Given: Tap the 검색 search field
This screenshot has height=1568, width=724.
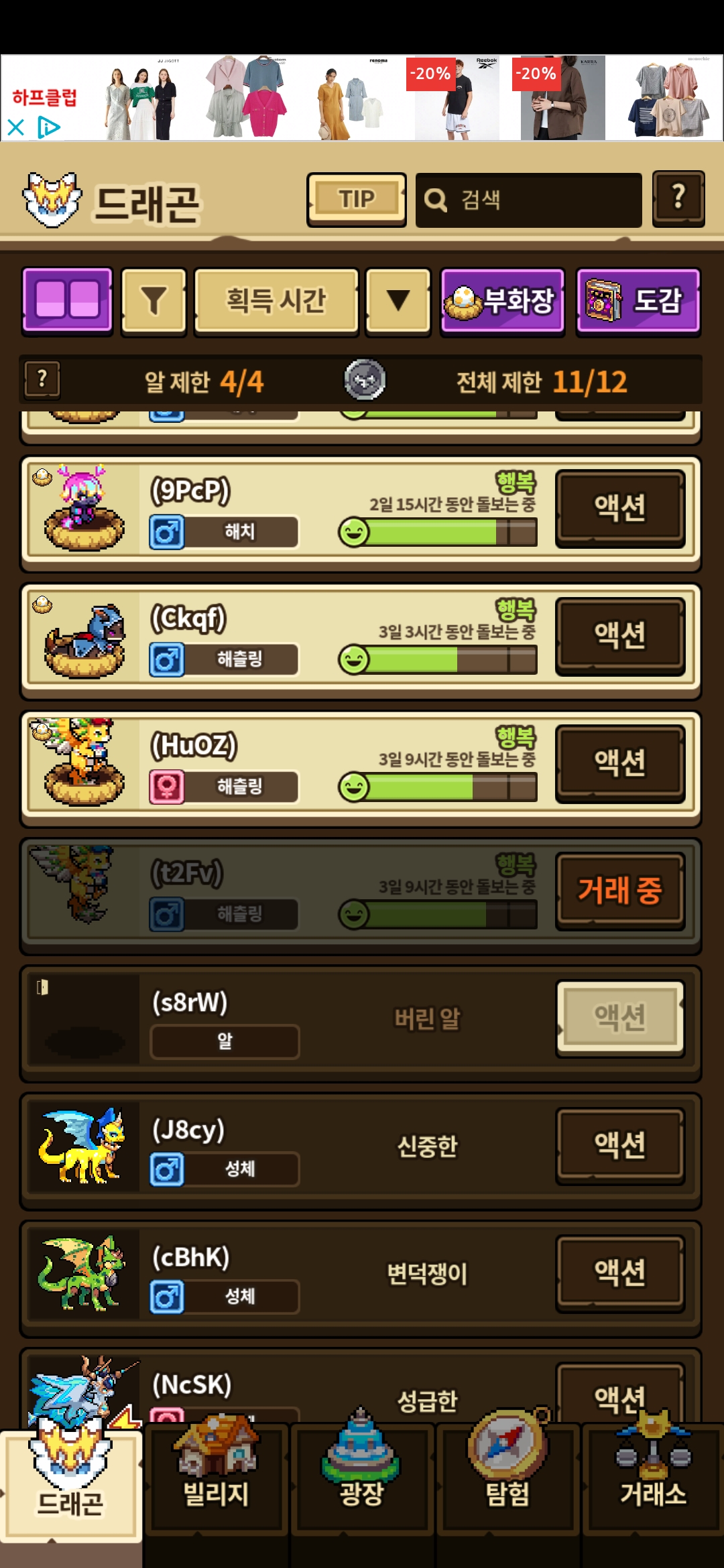Looking at the screenshot, I should click(528, 200).
